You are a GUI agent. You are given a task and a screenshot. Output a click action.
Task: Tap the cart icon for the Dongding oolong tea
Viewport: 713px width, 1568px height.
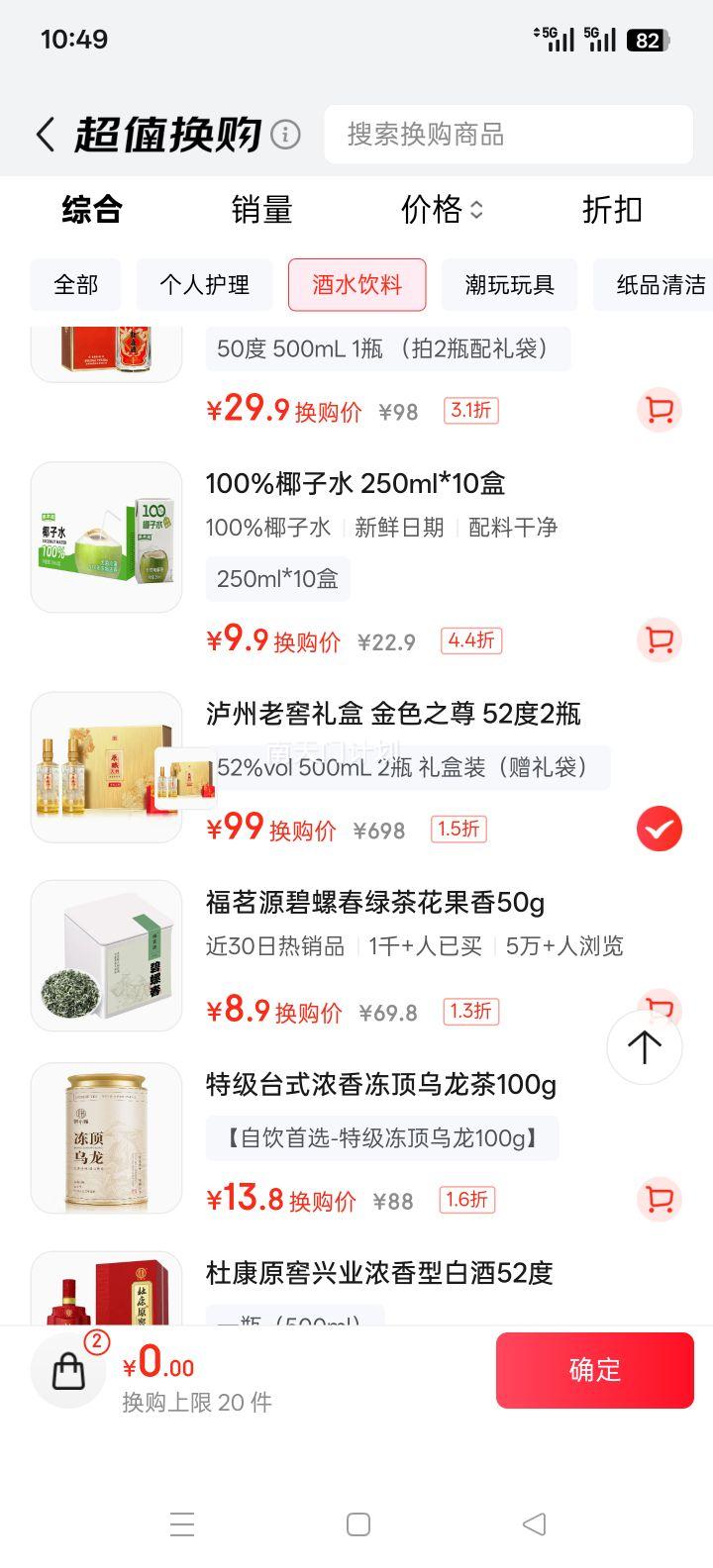[x=659, y=1199]
